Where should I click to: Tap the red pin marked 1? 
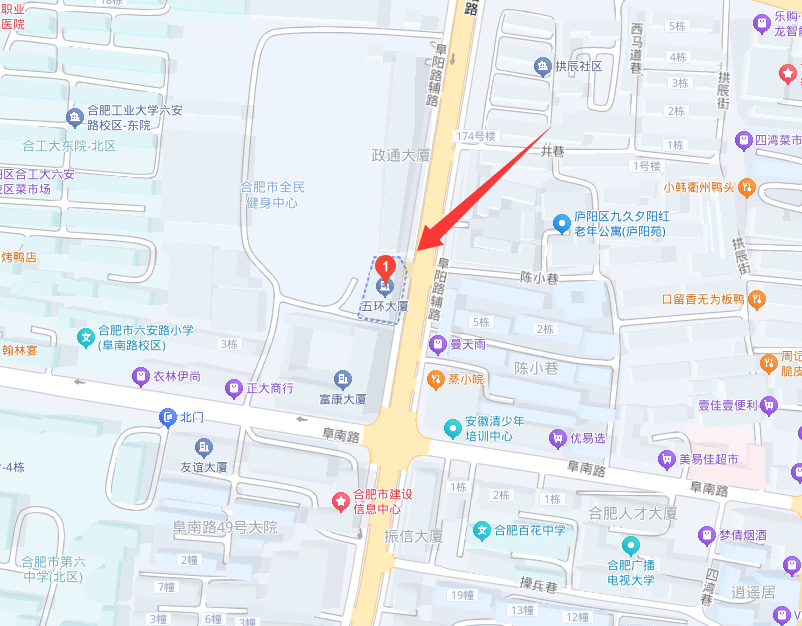pos(385,268)
